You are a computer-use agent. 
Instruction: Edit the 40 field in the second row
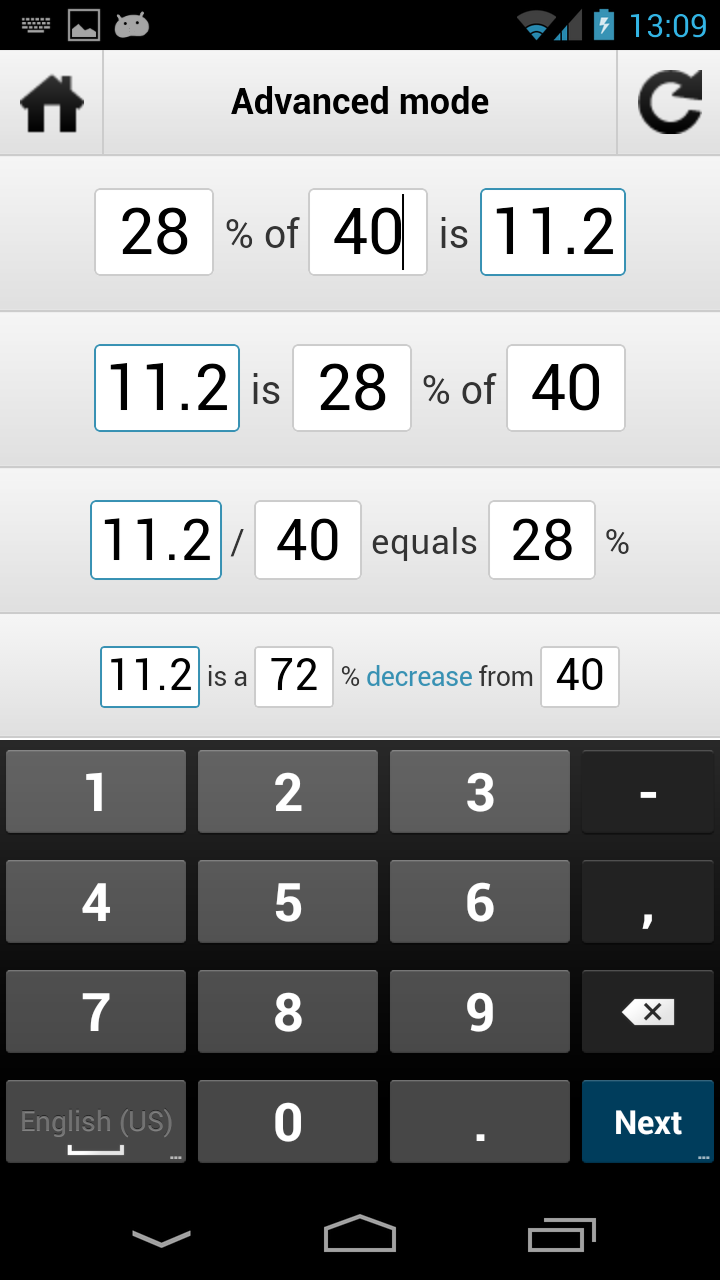tap(566, 388)
